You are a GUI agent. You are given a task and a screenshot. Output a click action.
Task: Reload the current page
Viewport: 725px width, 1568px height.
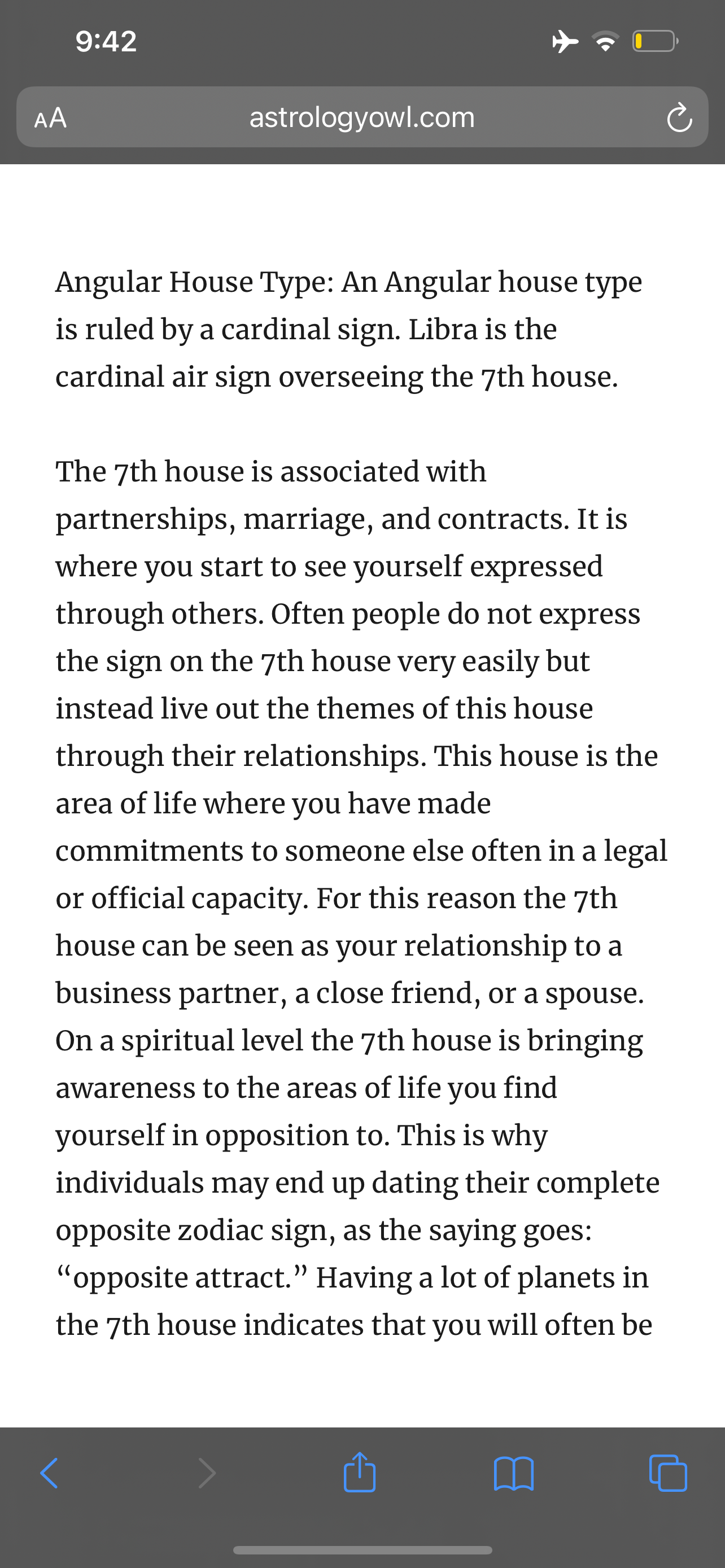679,118
